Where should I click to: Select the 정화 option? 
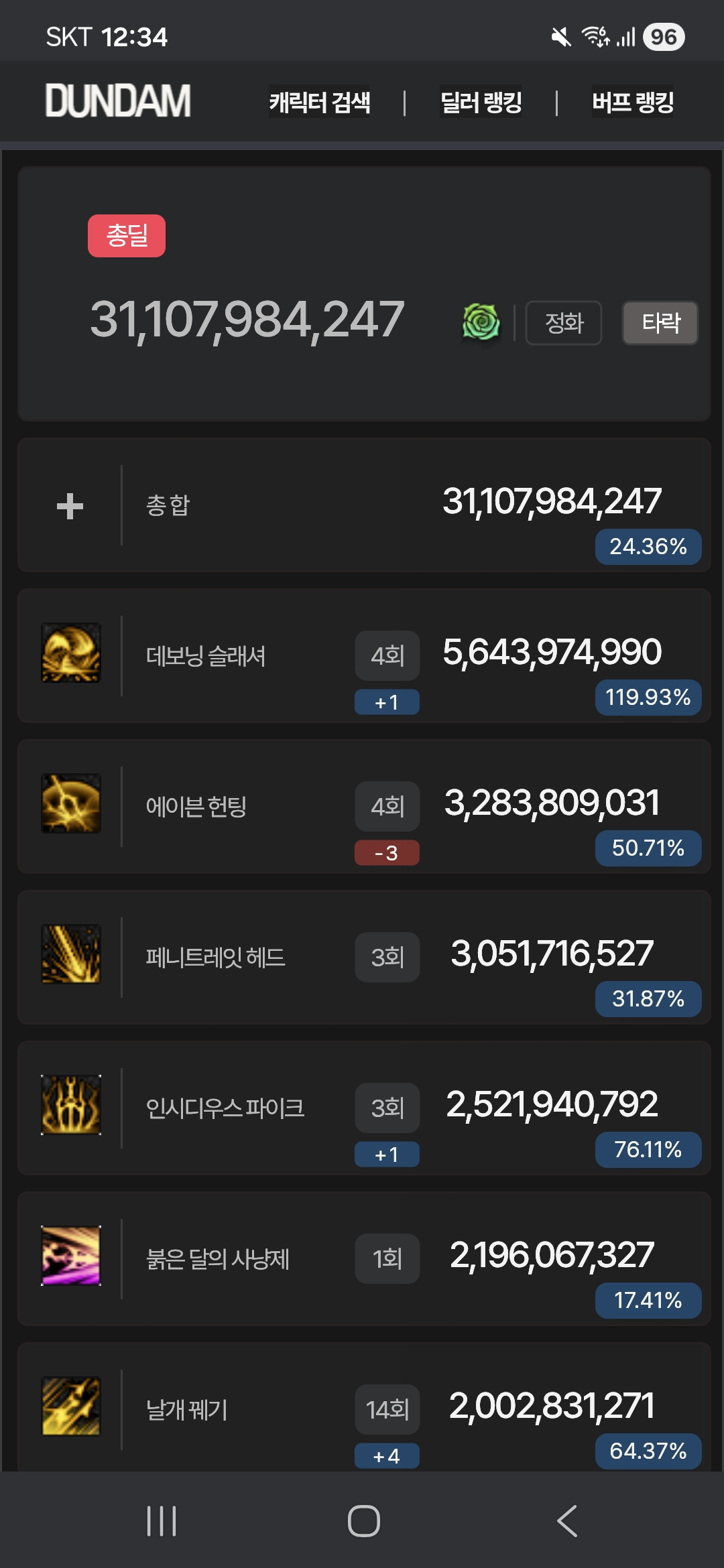coord(563,323)
